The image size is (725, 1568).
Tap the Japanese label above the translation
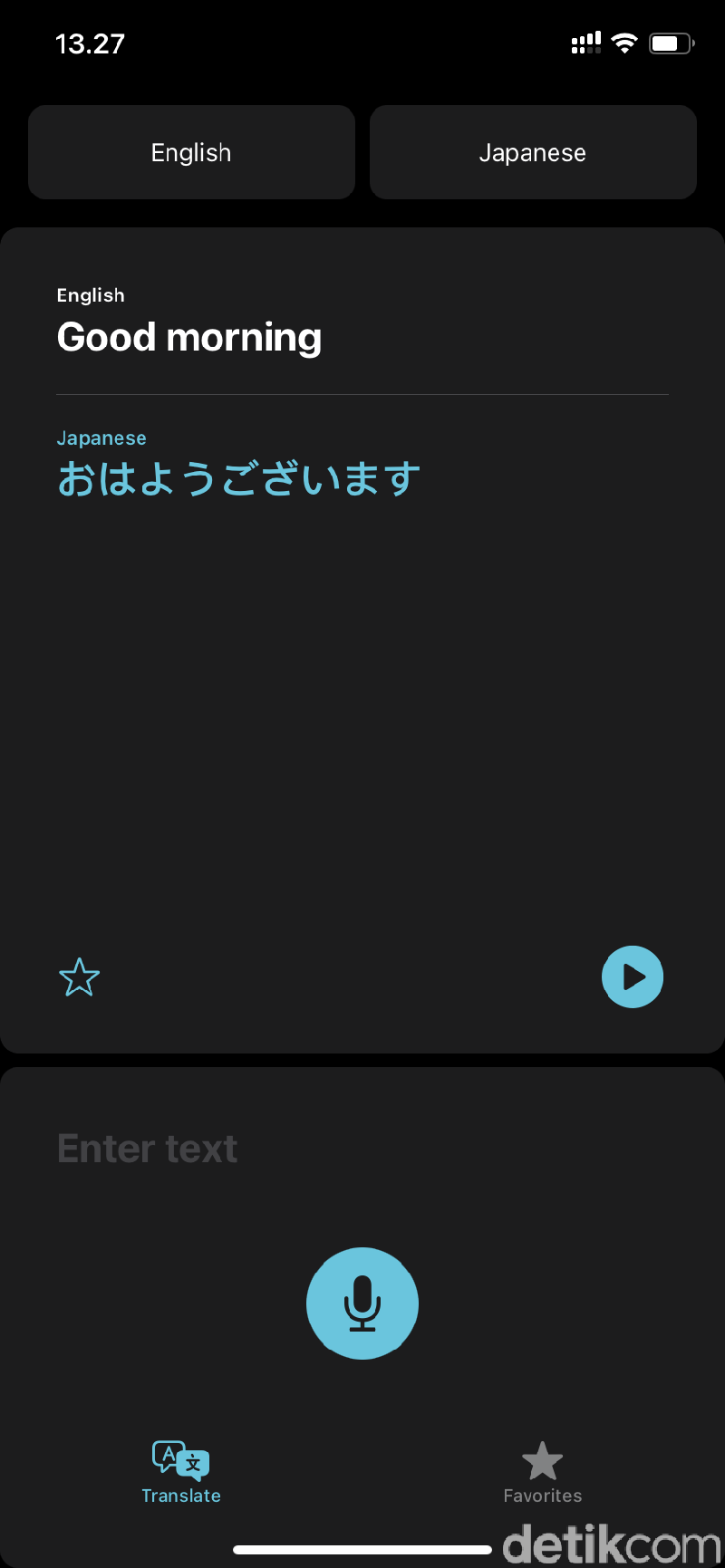[x=101, y=438]
